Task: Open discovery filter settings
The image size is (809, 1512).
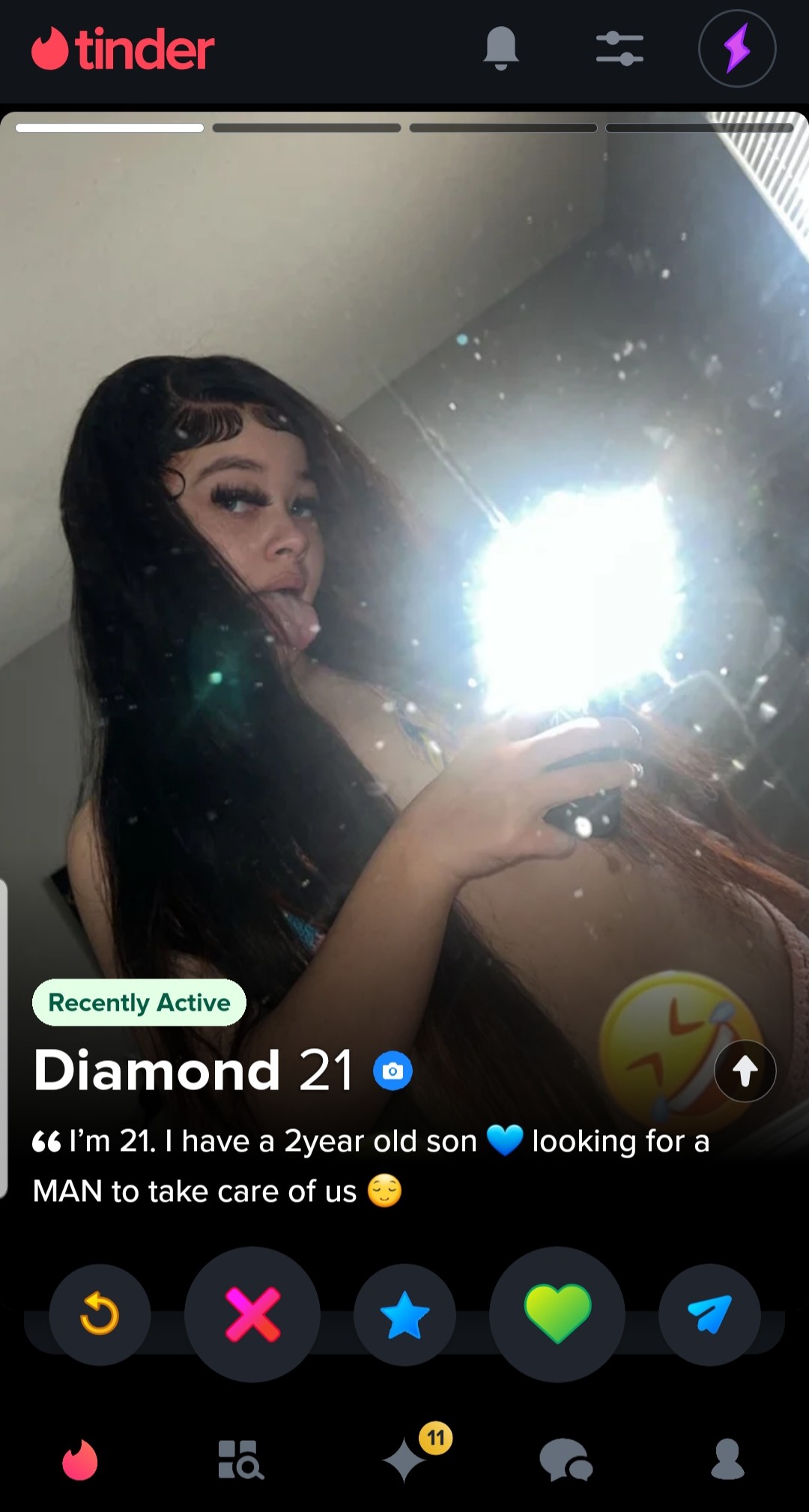Action: pos(619,49)
